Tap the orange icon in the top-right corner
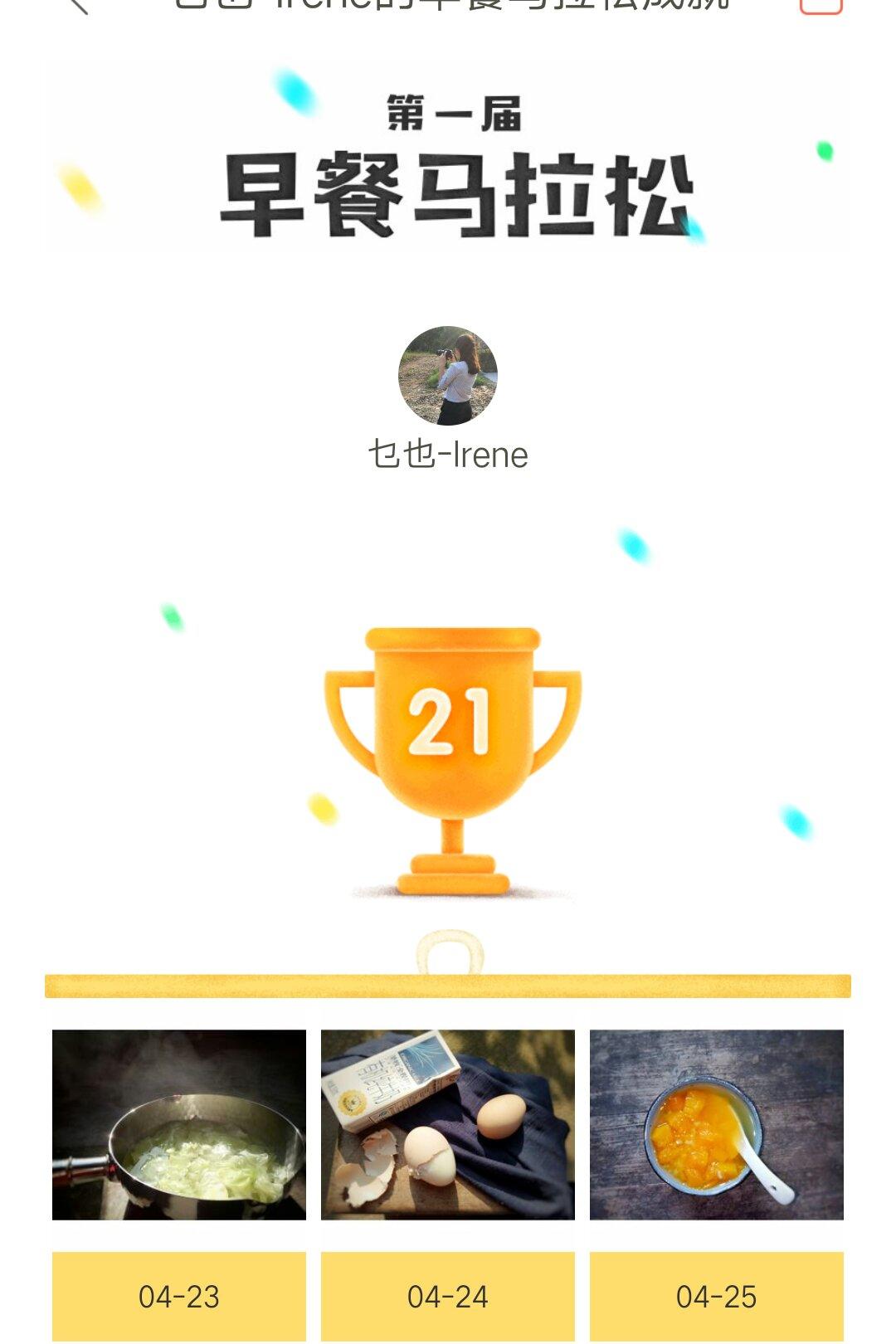Image resolution: width=896 pixels, height=1344 pixels. 821,5
